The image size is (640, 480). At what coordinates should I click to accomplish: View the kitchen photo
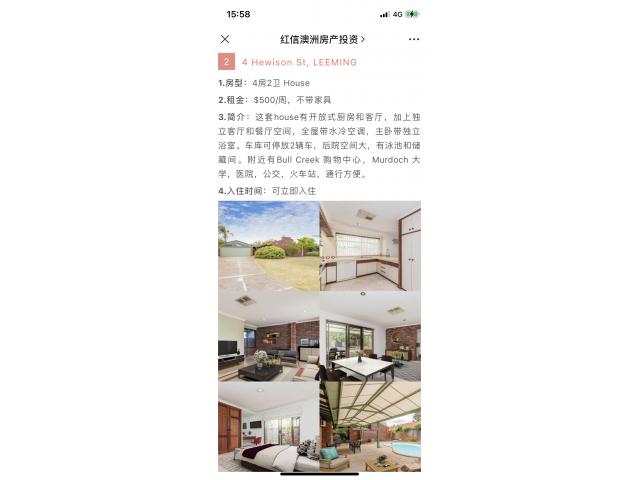370,245
